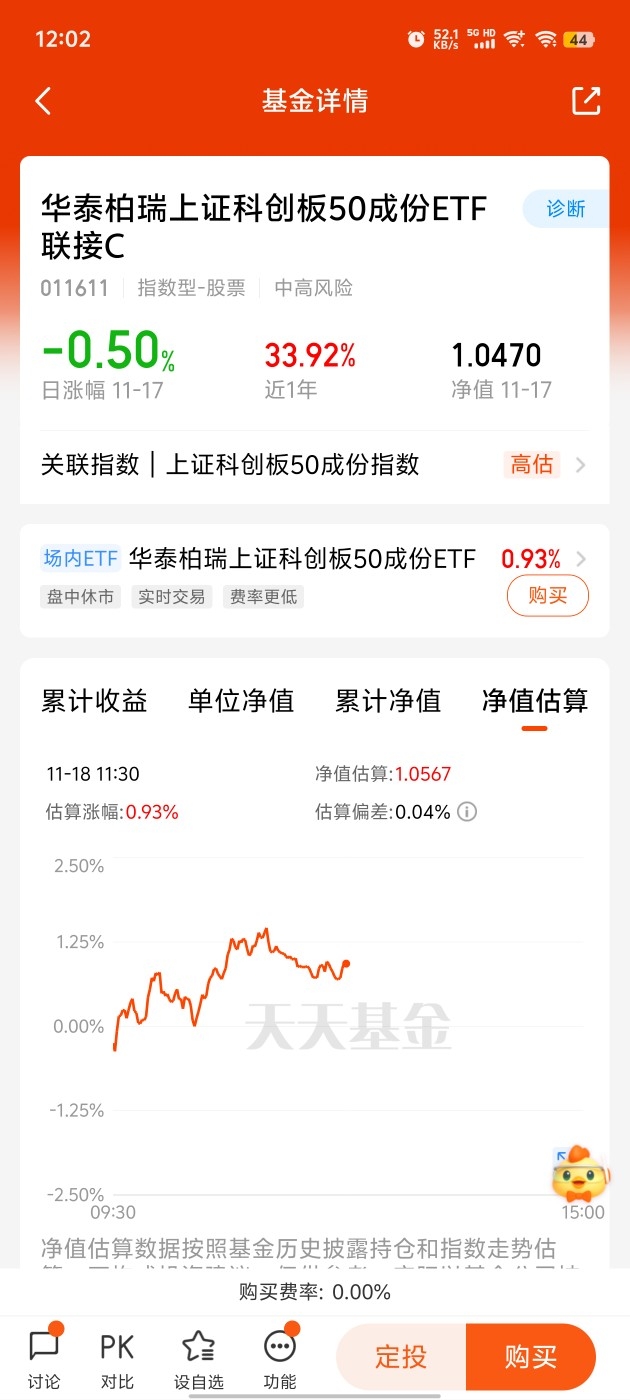
Task: Compare funds with PK 对比
Action: [x=117, y=1359]
